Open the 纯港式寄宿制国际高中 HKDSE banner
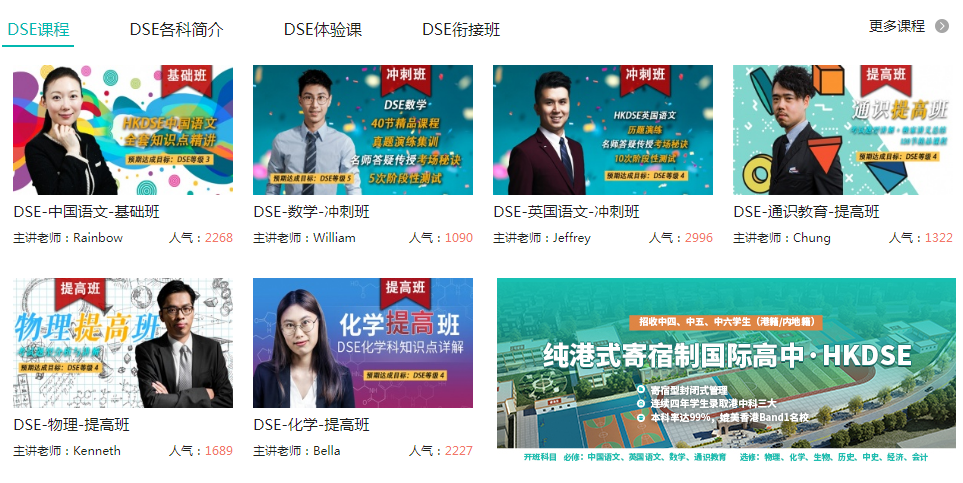 pyautogui.click(x=726, y=363)
